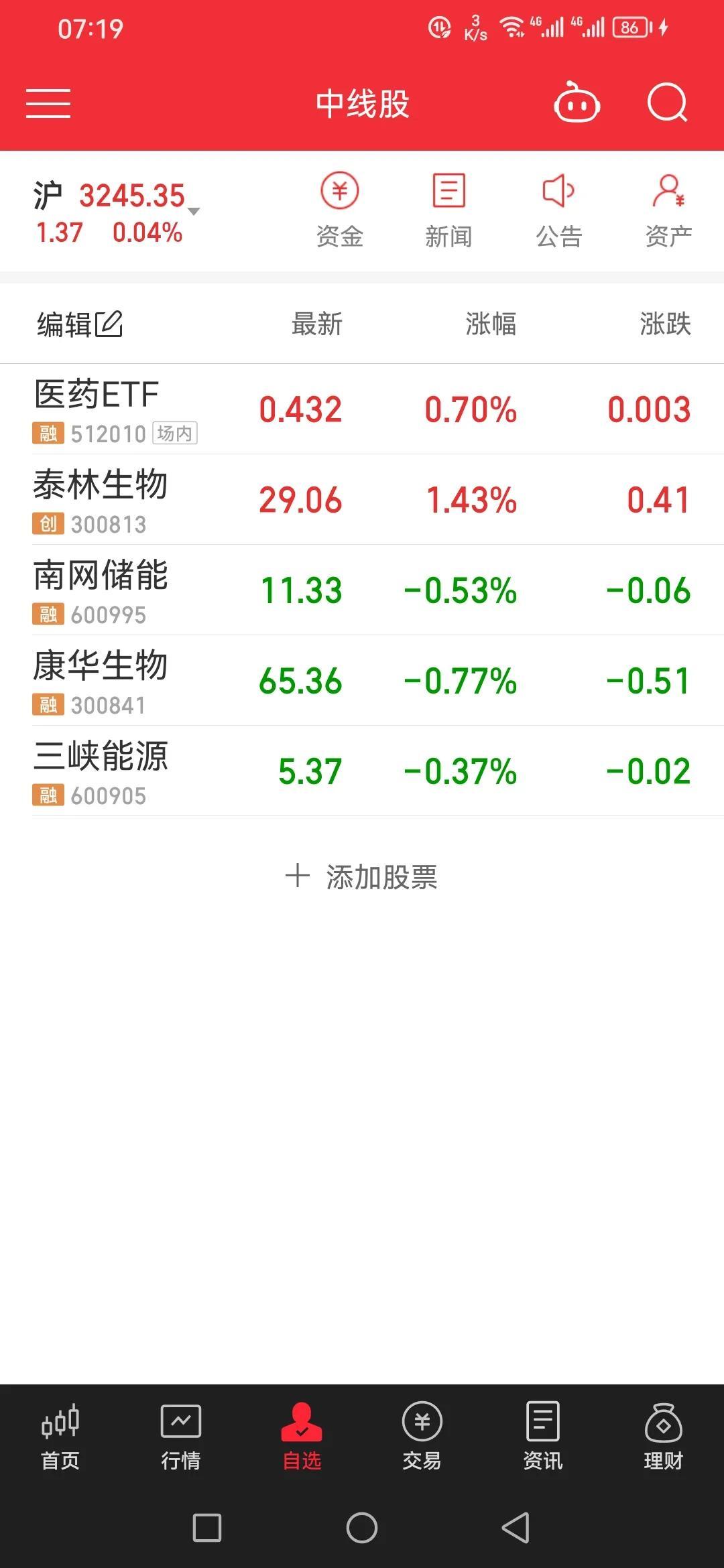The image size is (724, 1568).
Task: Go back with system back button
Action: [x=516, y=1528]
